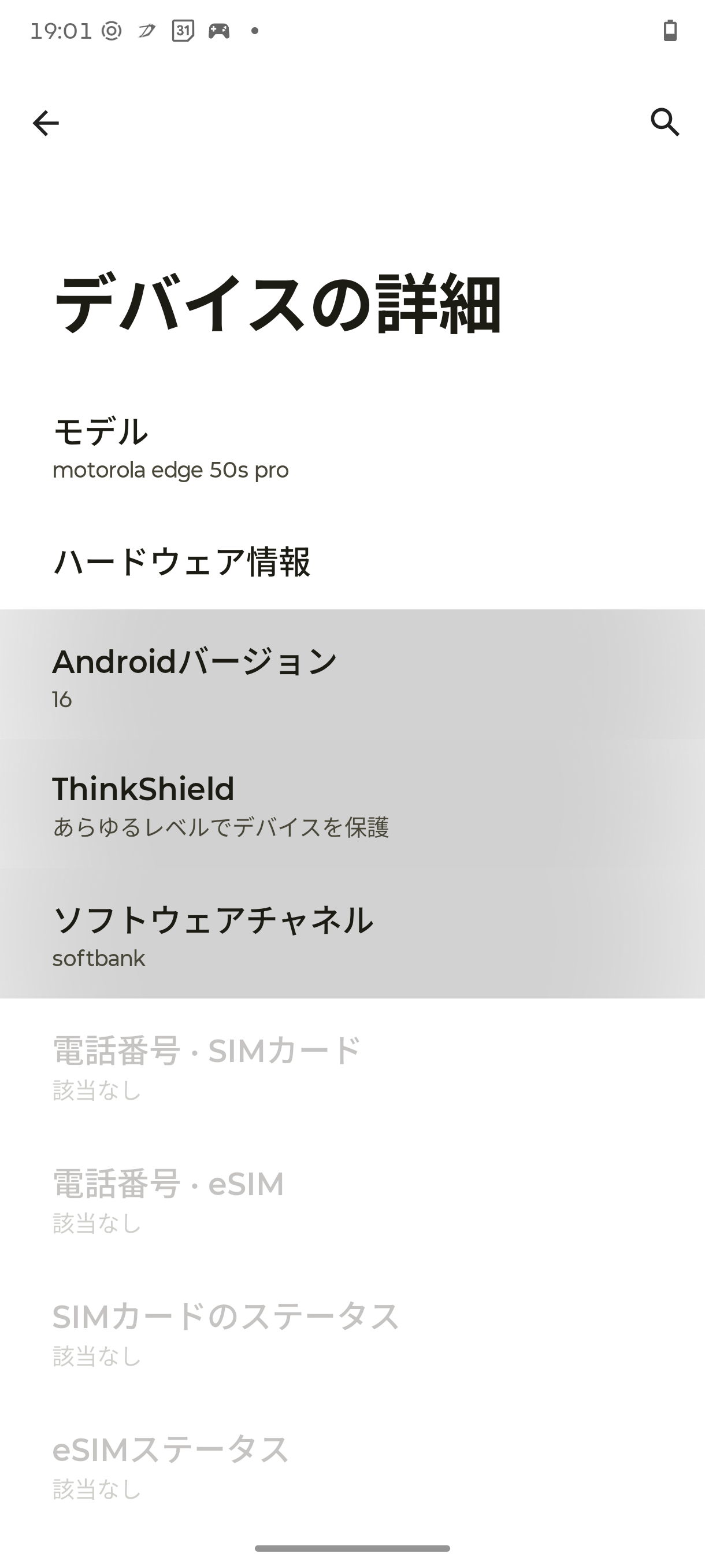
Task: Go back using the arrow icon
Action: click(46, 123)
